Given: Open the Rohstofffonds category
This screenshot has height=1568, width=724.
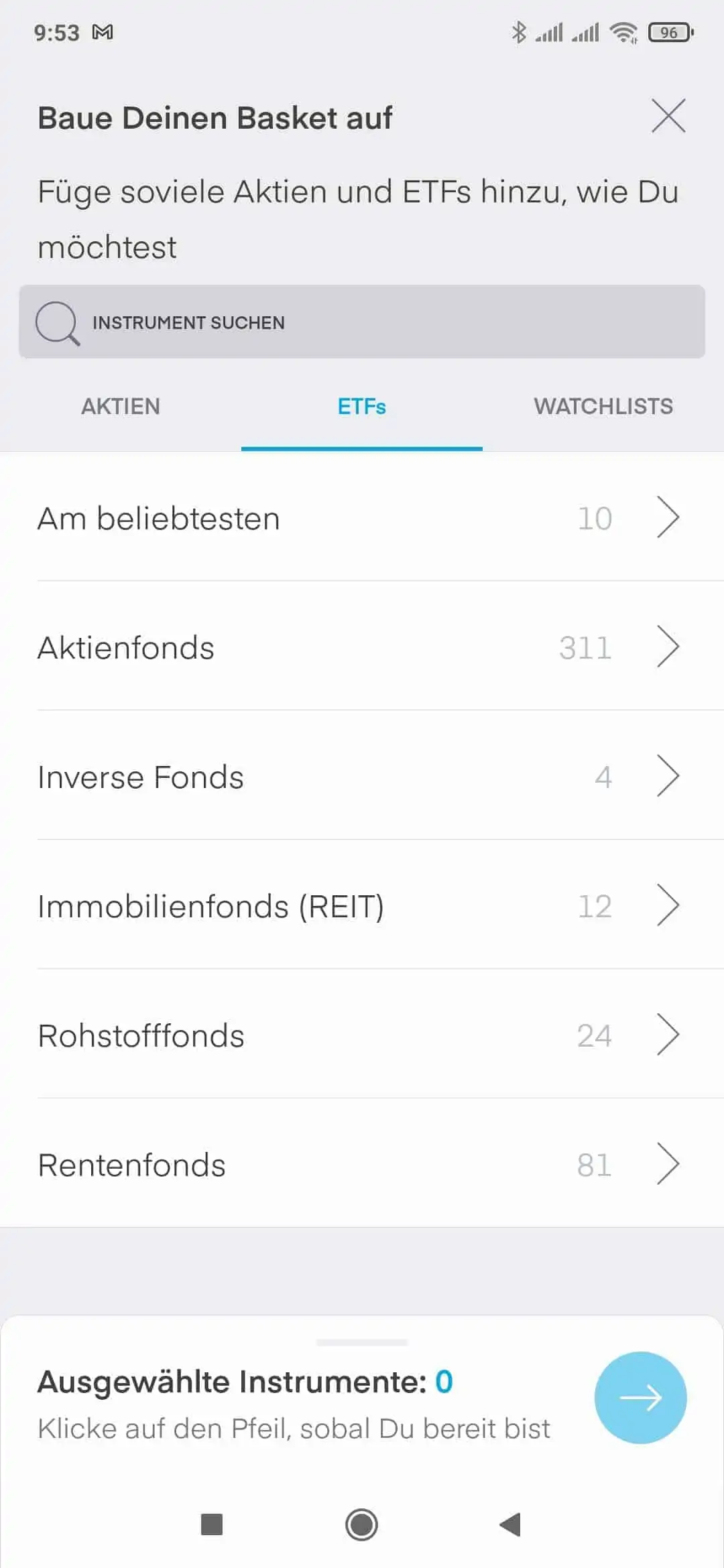Looking at the screenshot, I should click(362, 1035).
